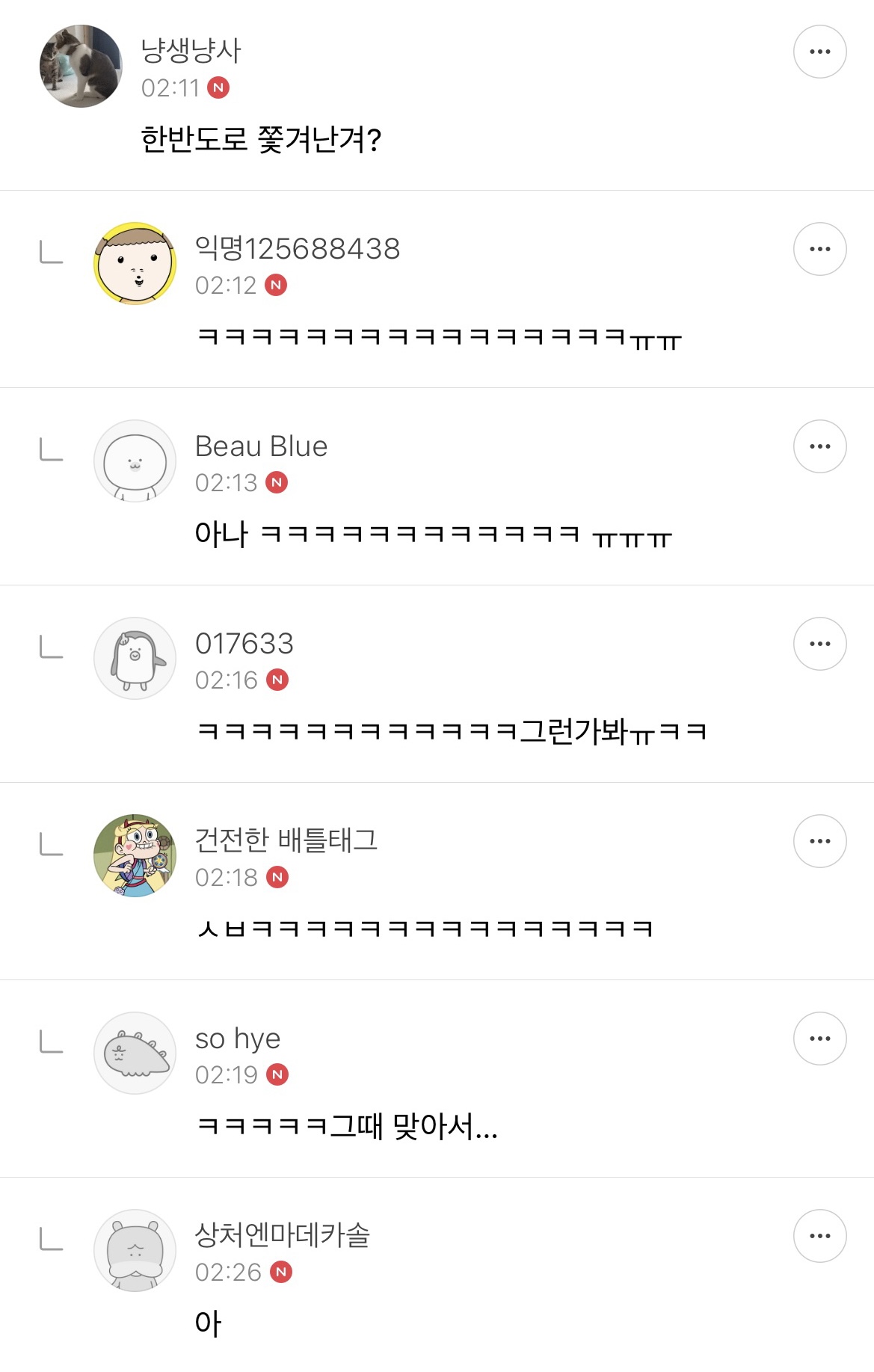Open the options menu on 냥생냥사's comment
The height and width of the screenshot is (1372, 874).
pyautogui.click(x=820, y=51)
